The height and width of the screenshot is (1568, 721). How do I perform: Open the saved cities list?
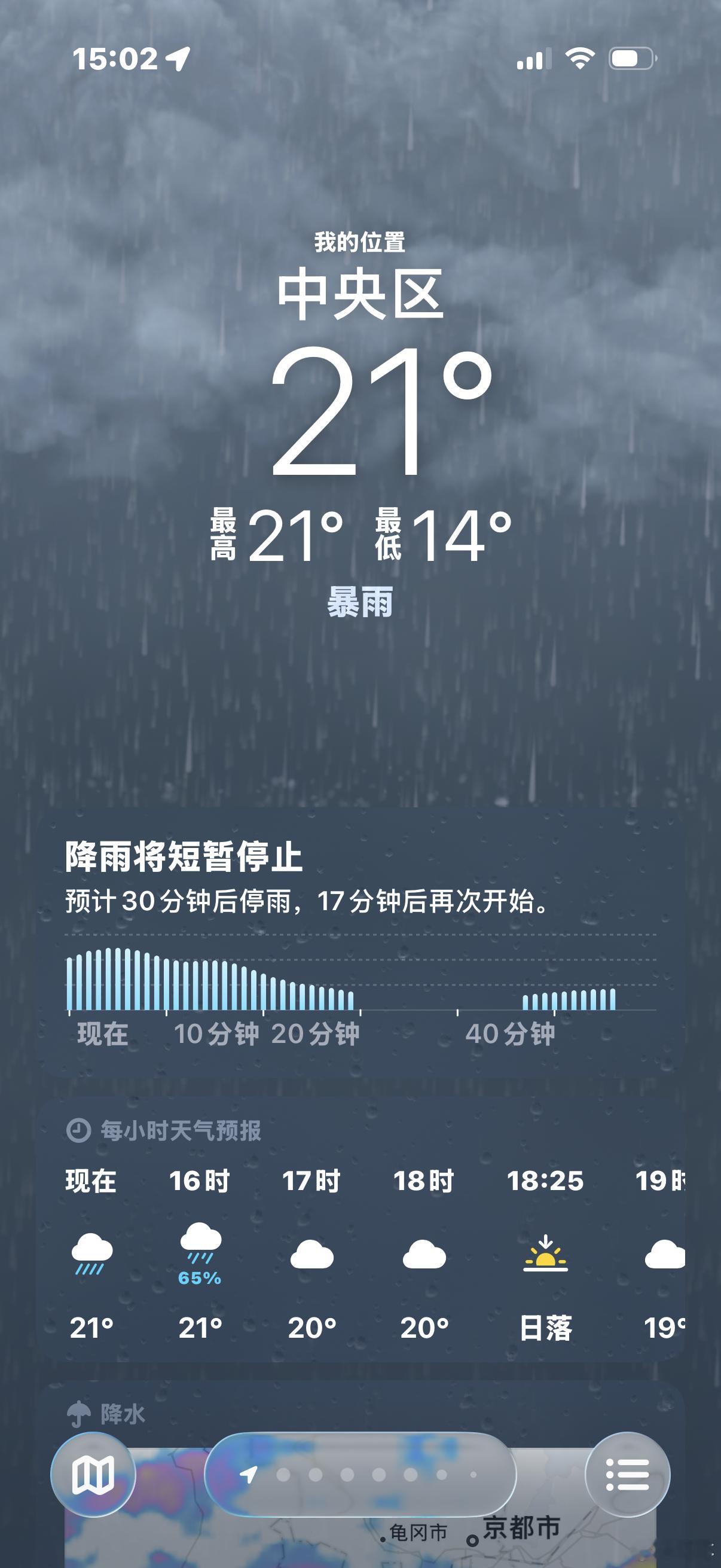[x=628, y=1474]
